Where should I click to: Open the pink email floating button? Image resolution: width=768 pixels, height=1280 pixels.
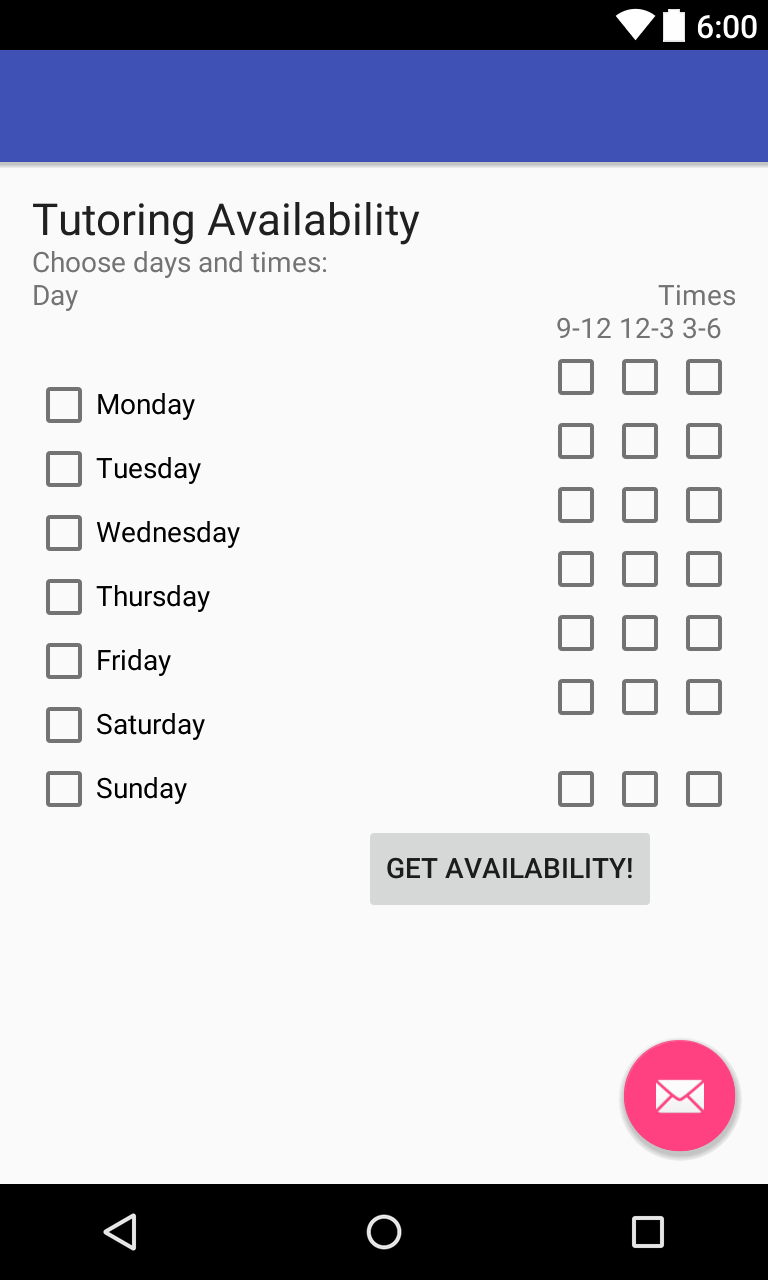coord(680,1096)
